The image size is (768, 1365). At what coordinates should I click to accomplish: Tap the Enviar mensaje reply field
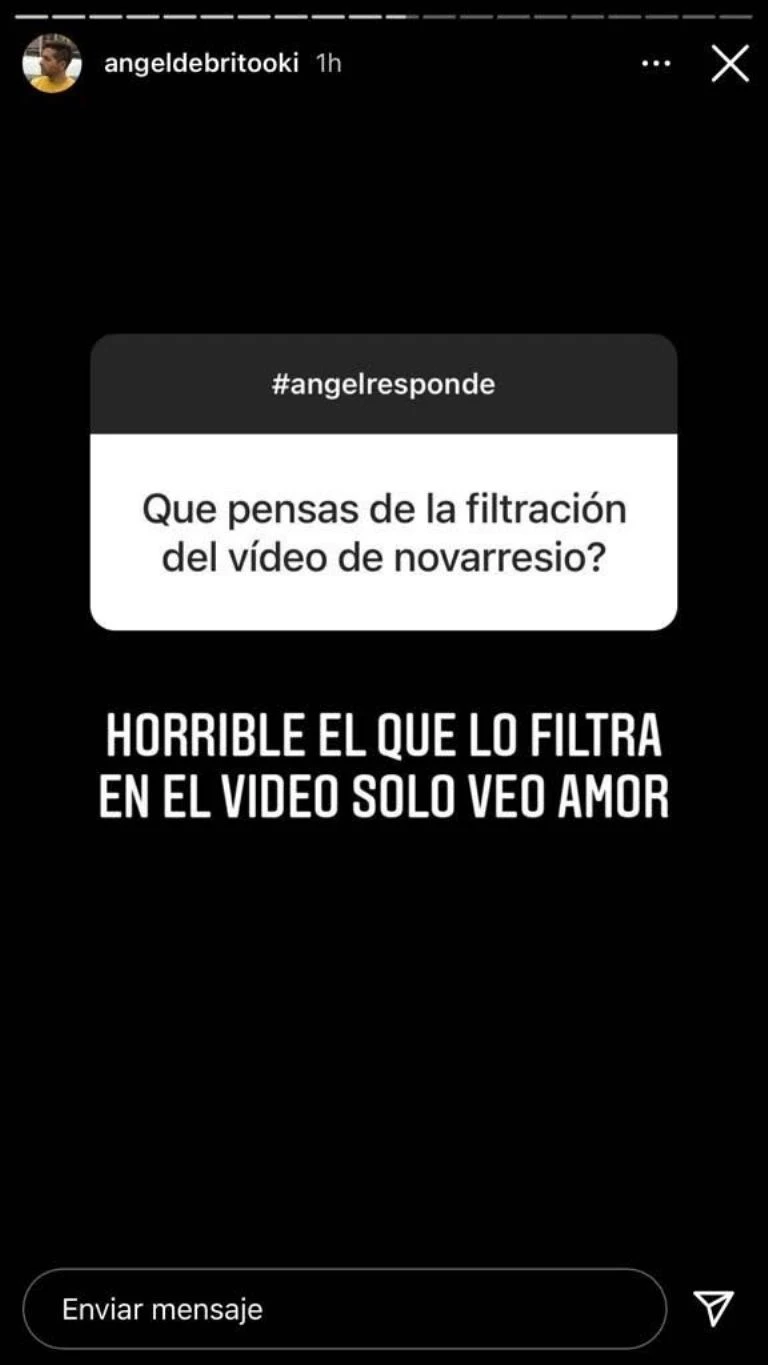(x=344, y=1309)
